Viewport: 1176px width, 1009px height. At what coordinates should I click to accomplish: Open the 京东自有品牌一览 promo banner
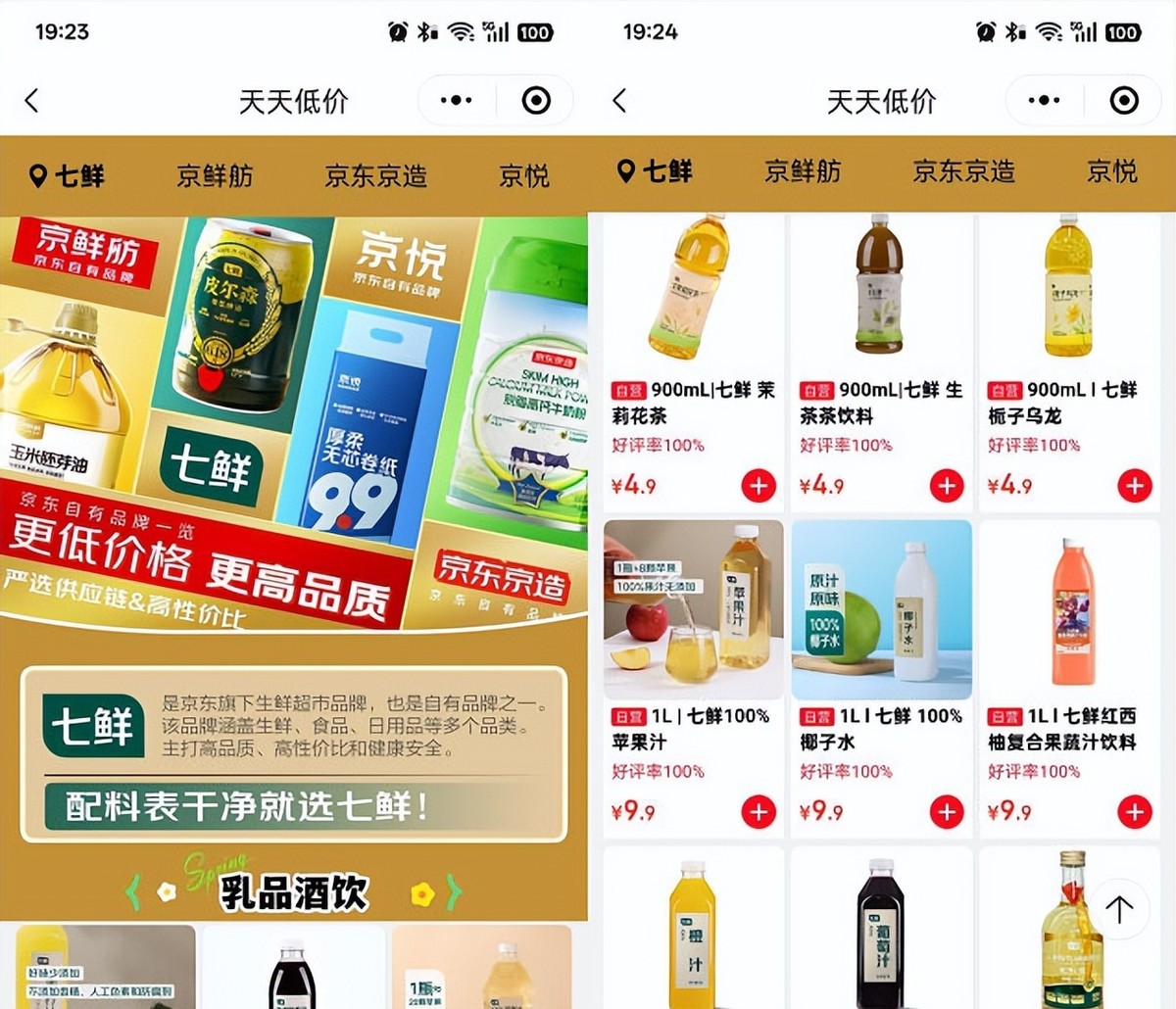click(292, 421)
